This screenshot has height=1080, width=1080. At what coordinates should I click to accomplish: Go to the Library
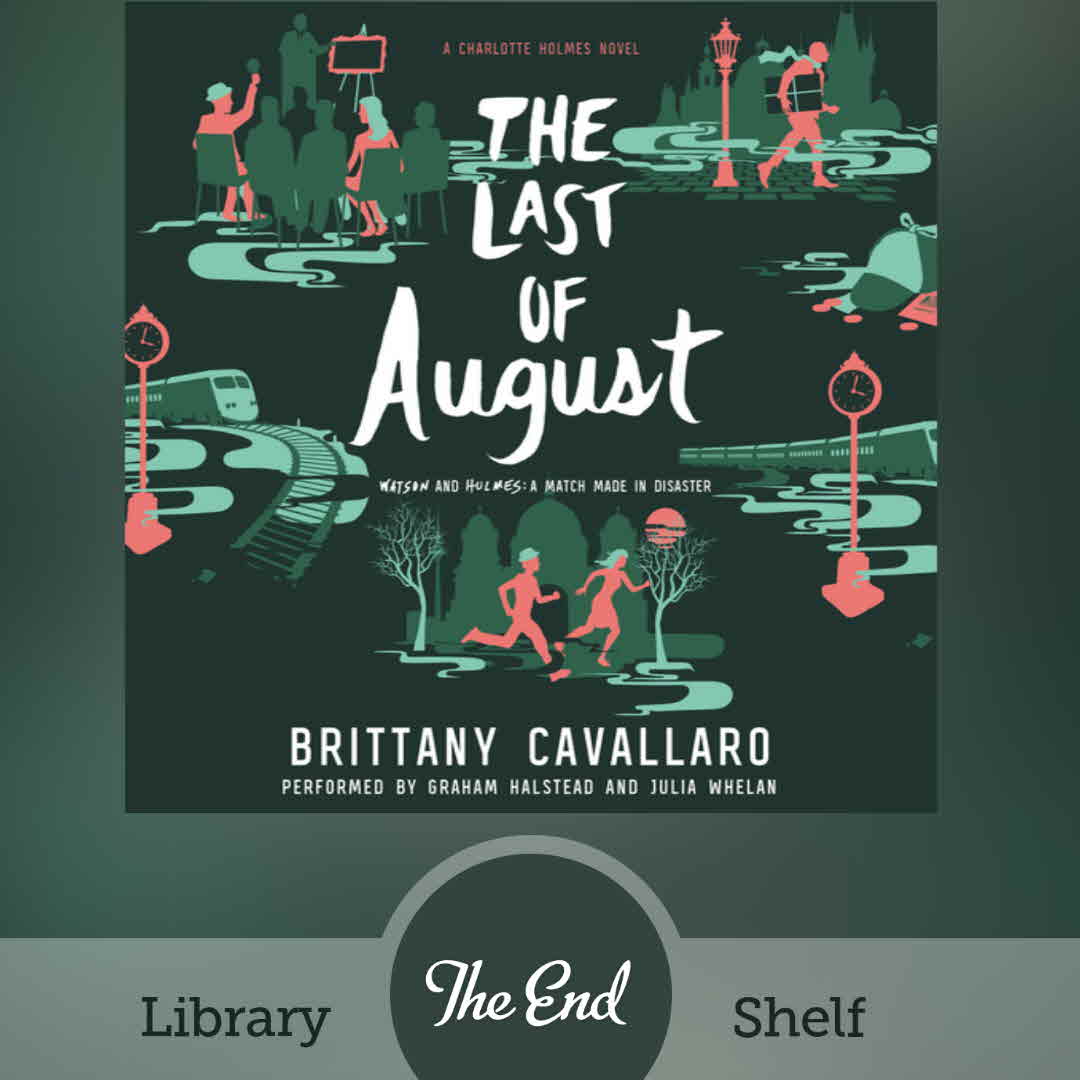click(x=235, y=1017)
